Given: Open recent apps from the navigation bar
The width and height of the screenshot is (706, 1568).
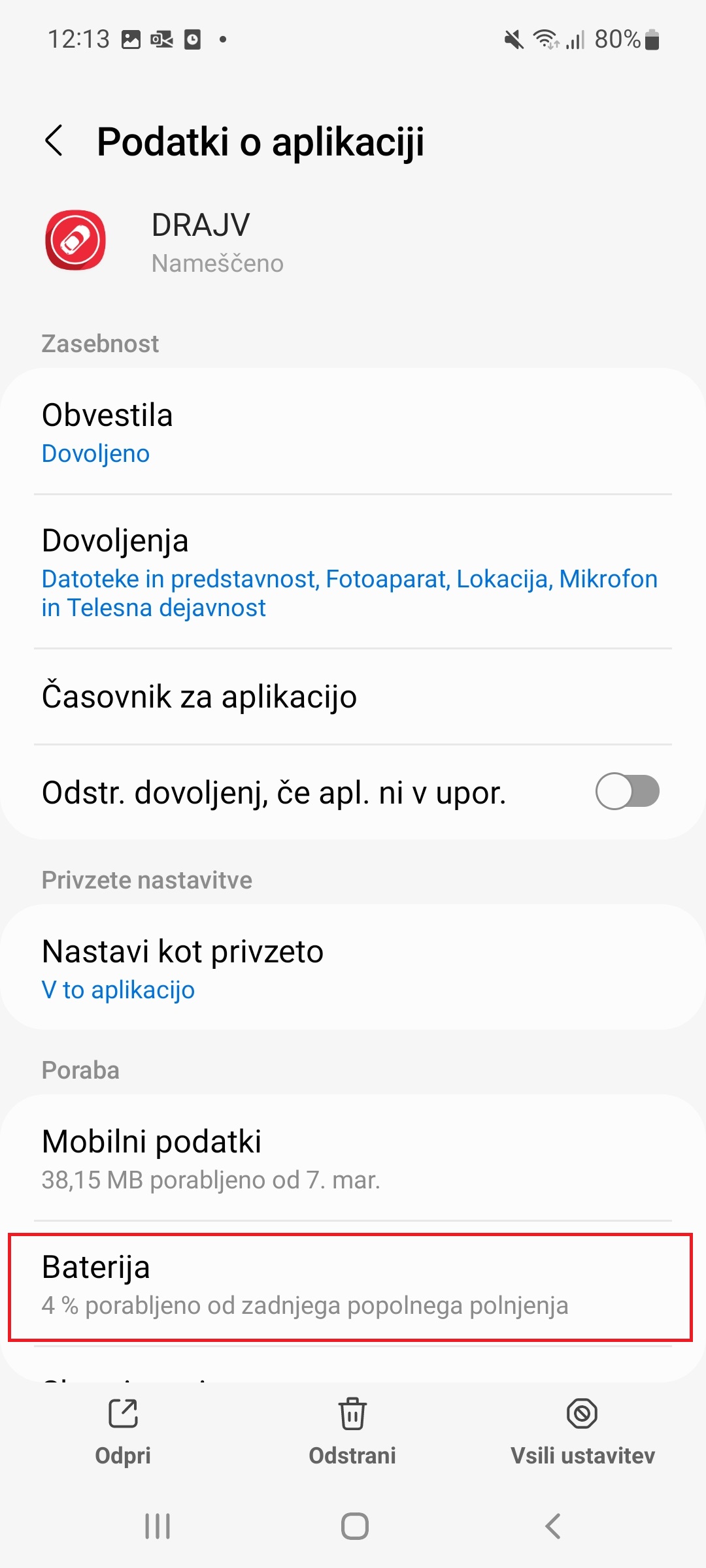Looking at the screenshot, I should coord(158,1526).
